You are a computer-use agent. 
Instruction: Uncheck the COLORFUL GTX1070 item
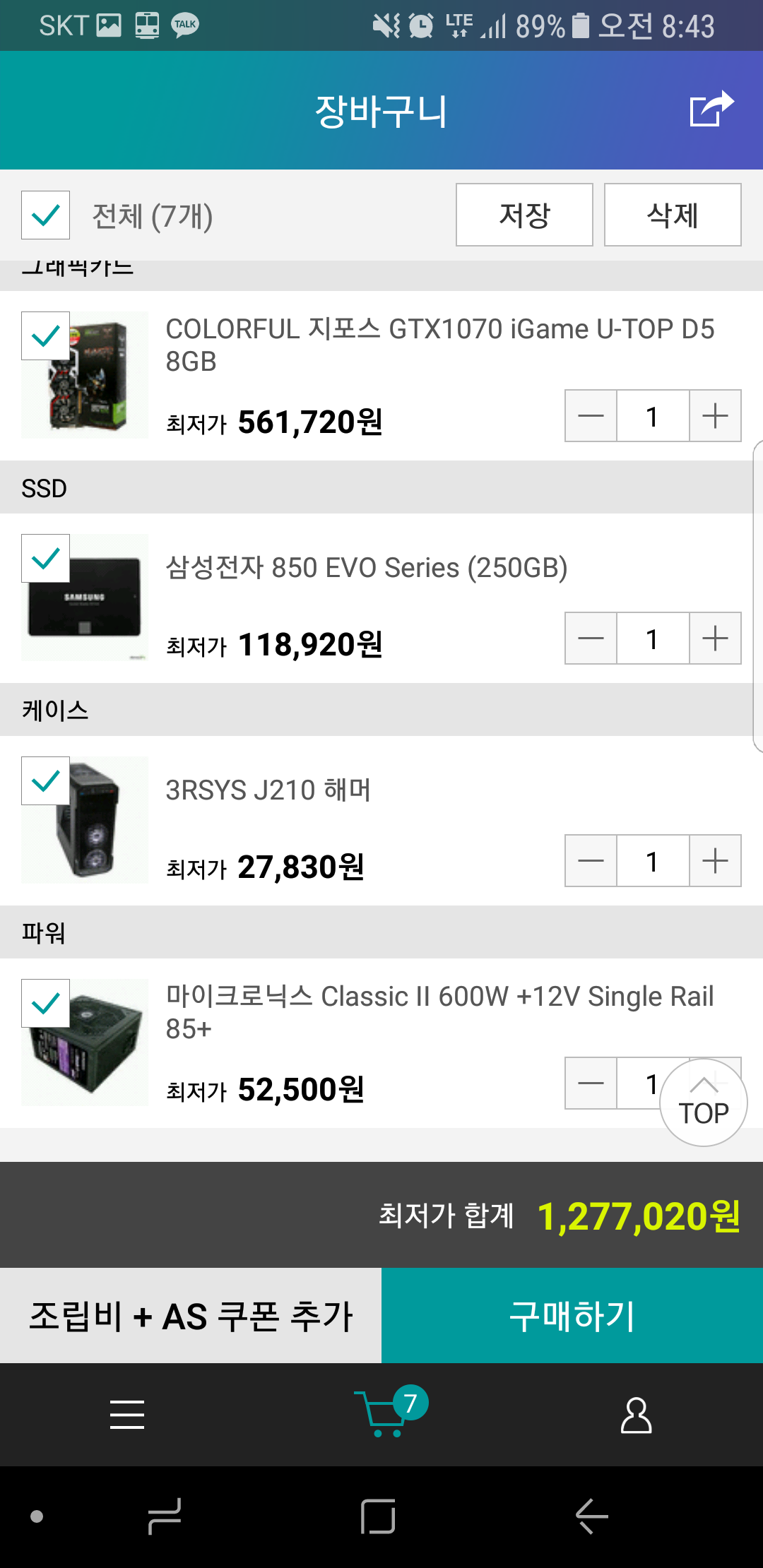pos(45,335)
